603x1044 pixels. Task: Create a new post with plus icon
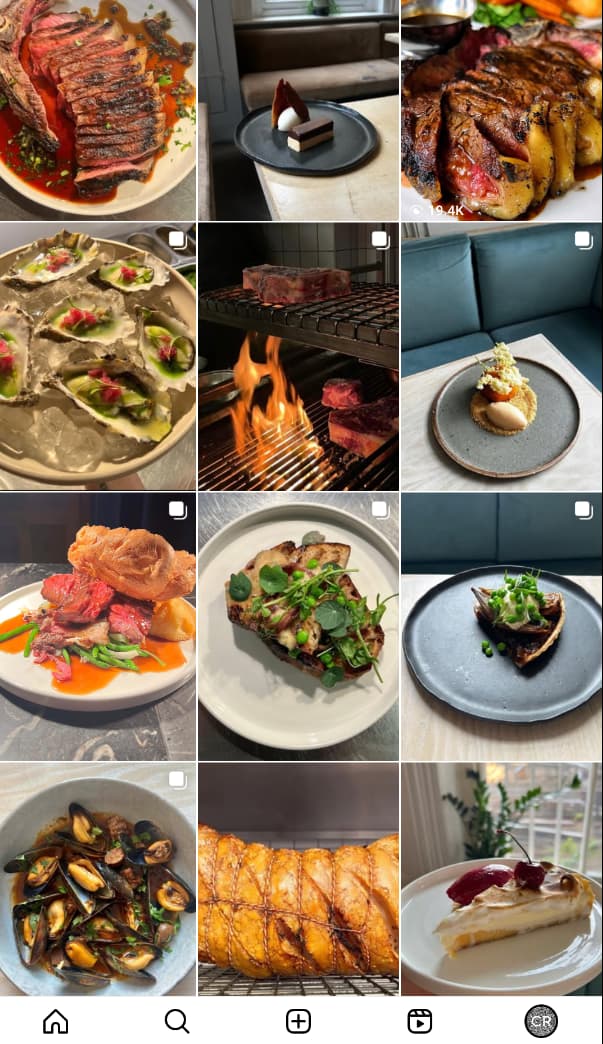tap(298, 1021)
